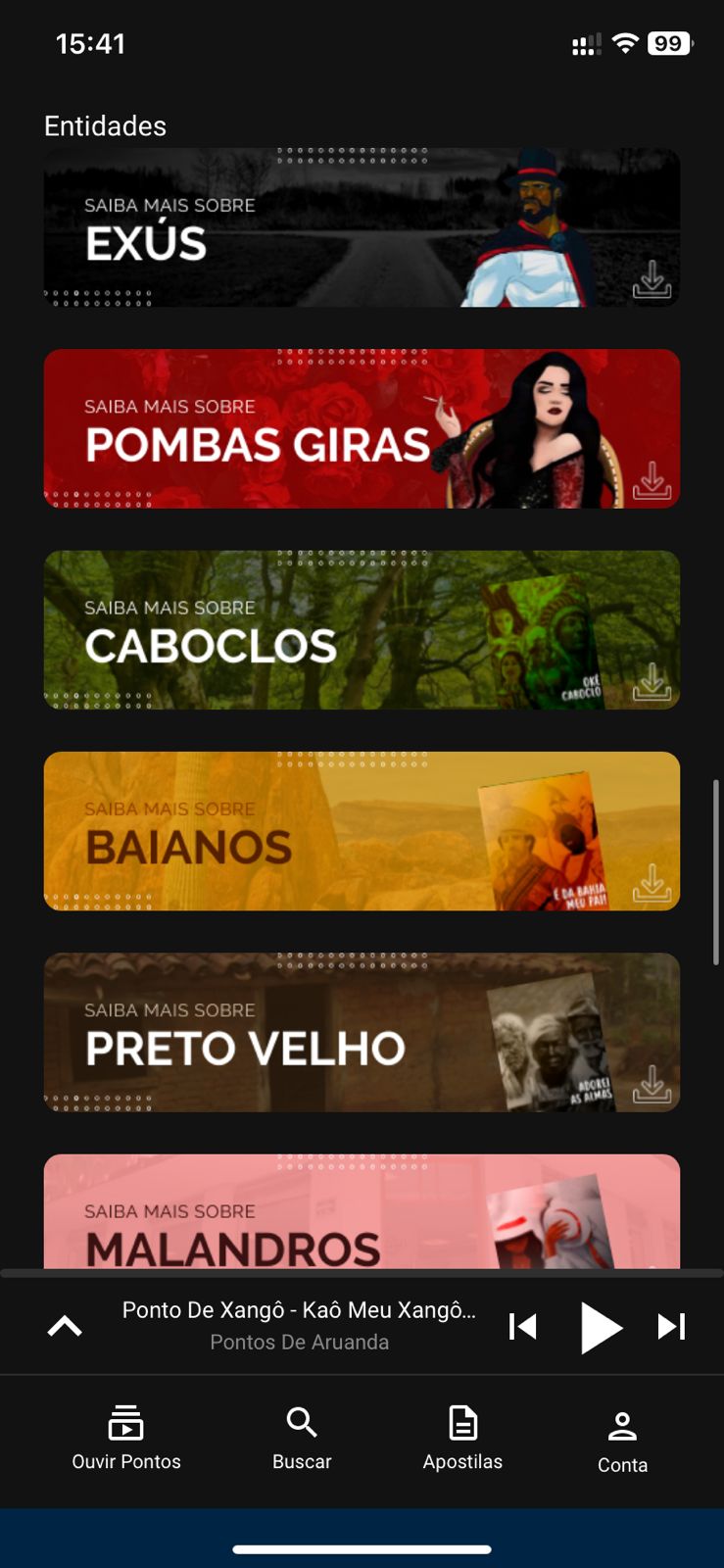Switch to the Buscar tab
Screen dimensions: 724x1568
pos(302,1438)
